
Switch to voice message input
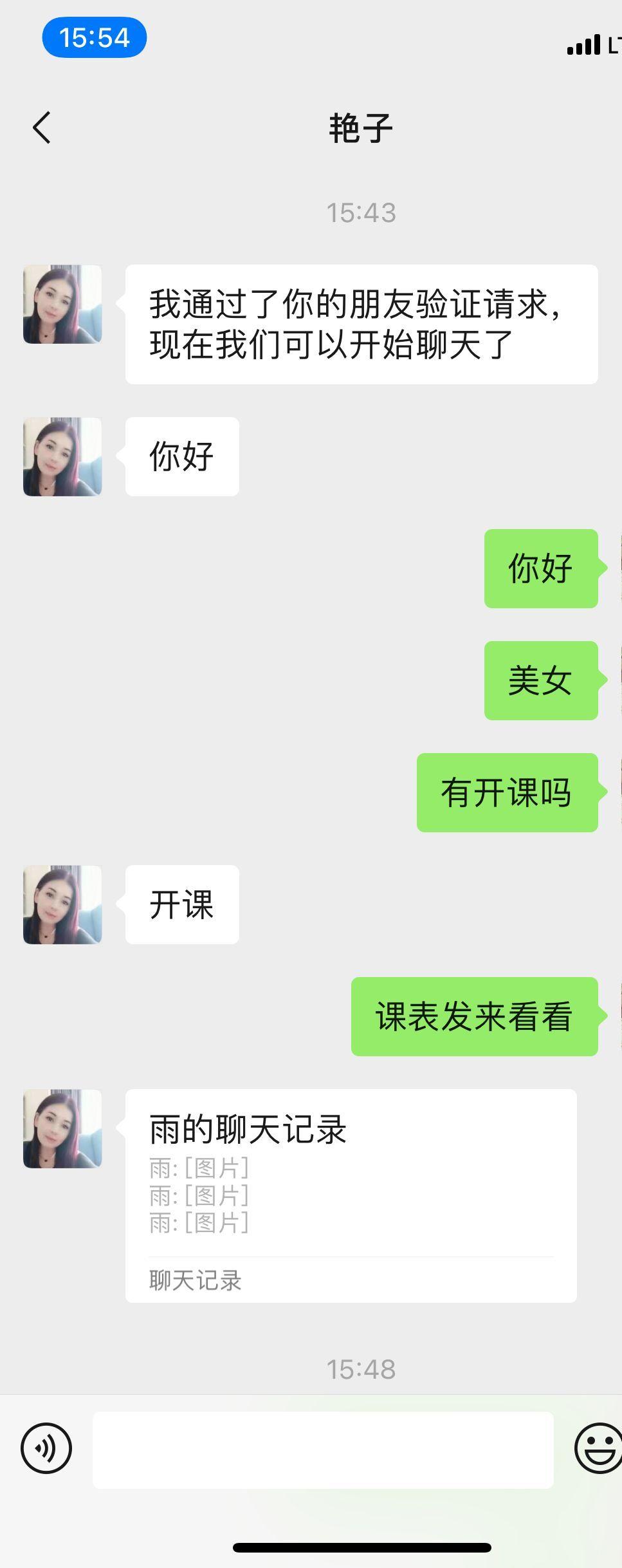[x=46, y=1448]
